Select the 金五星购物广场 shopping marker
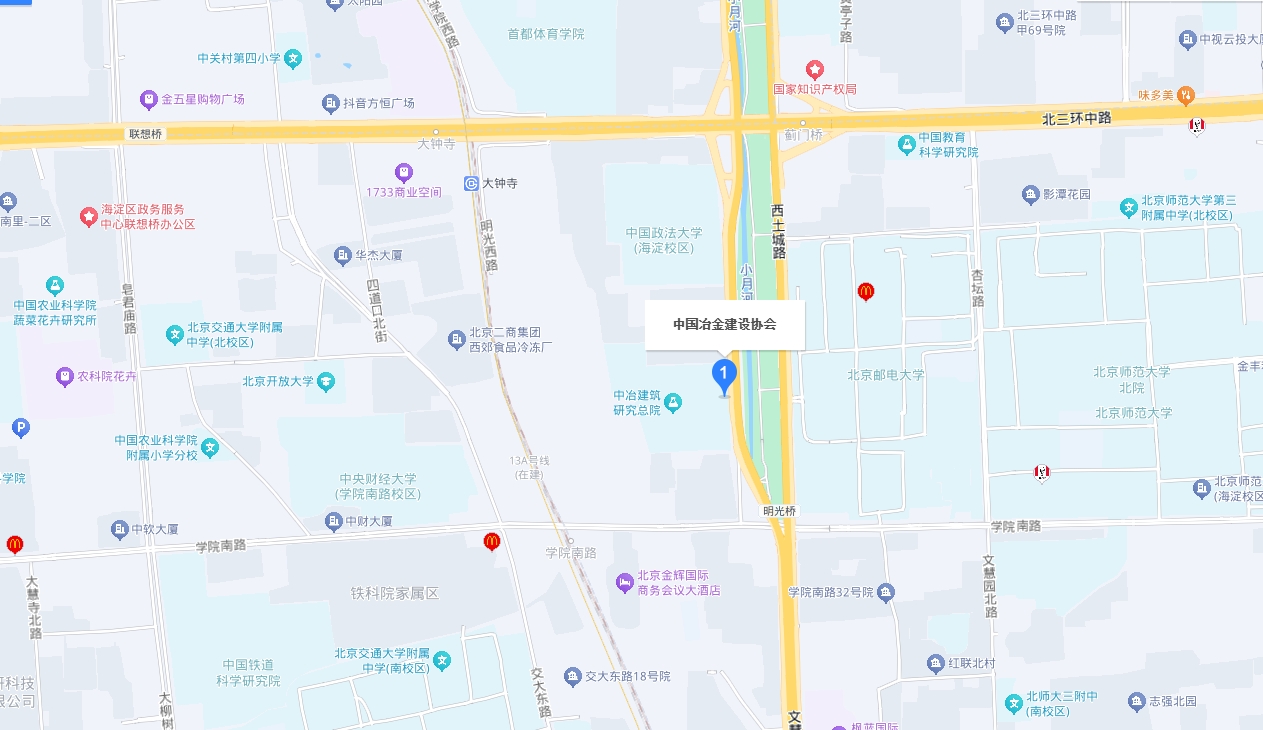This screenshot has height=730, width=1263. (x=149, y=99)
